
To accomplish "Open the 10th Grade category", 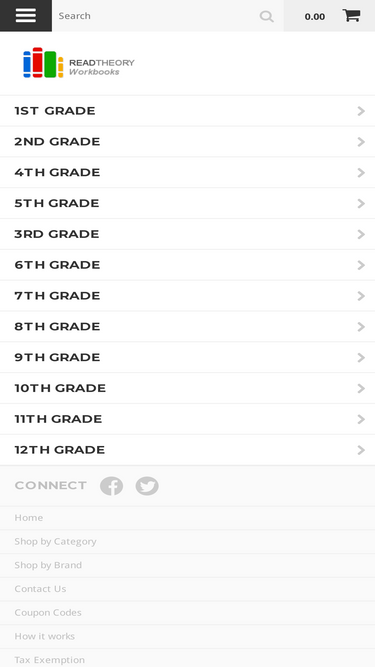I will coord(188,388).
